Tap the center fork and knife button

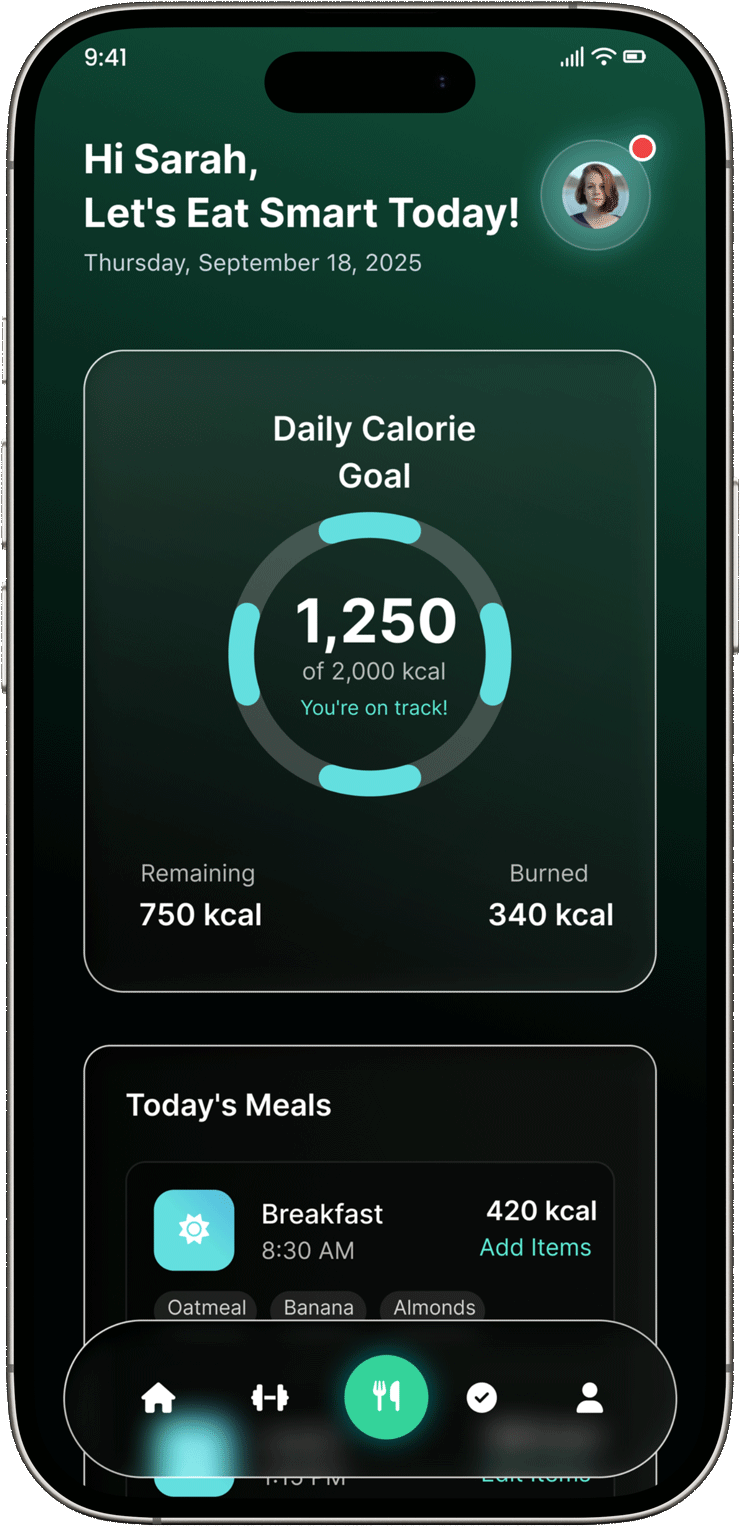pyautogui.click(x=386, y=1397)
